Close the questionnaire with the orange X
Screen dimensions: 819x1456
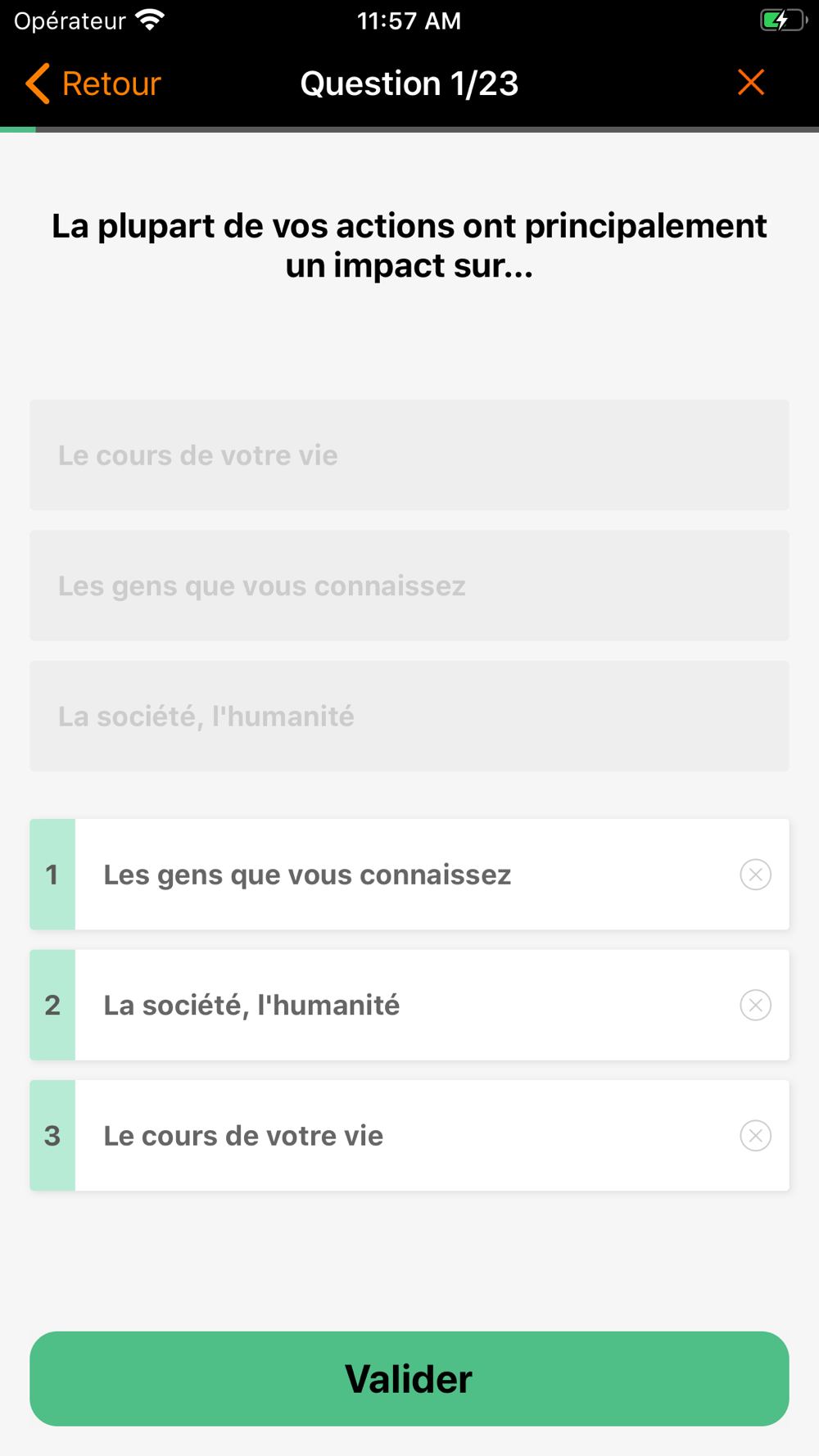(x=751, y=83)
